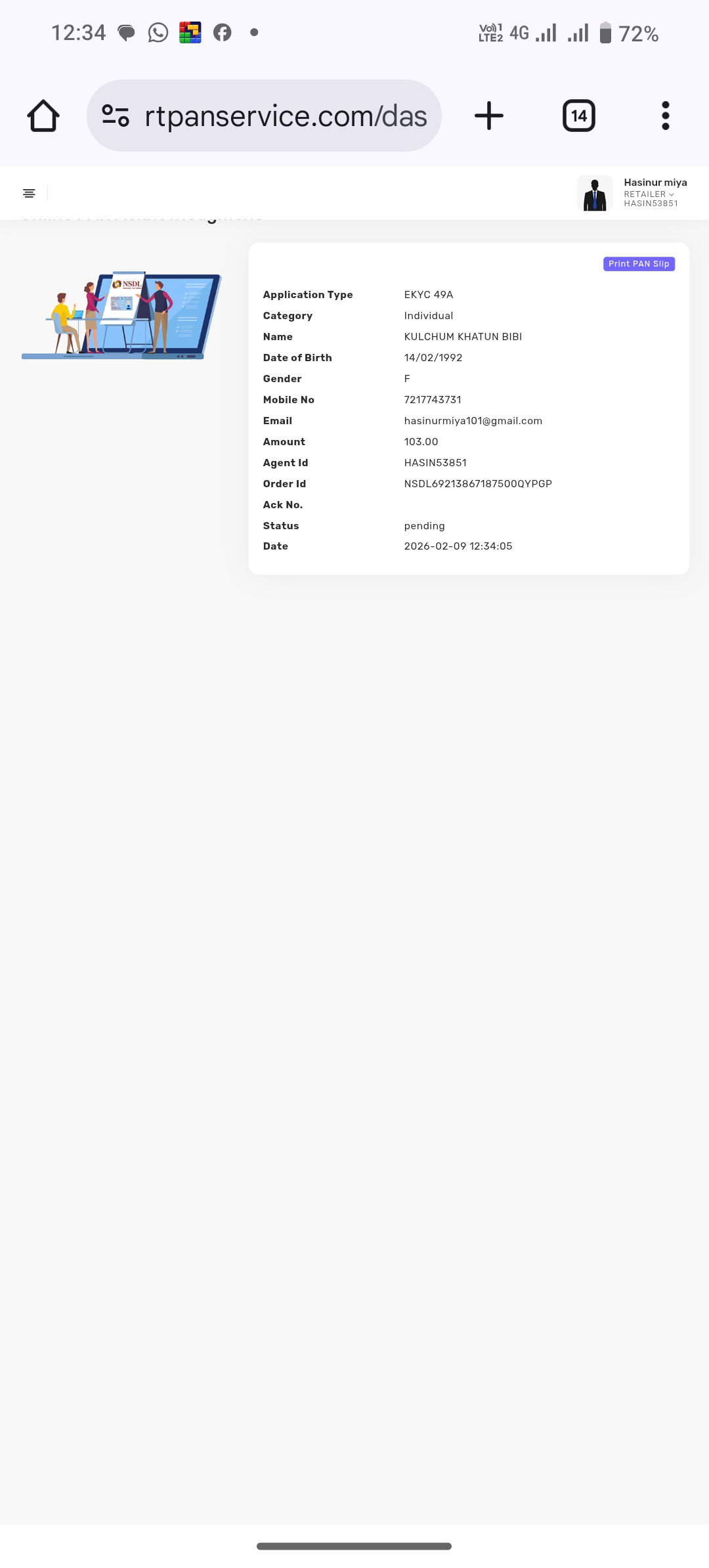Open the browser overflow menu
Viewport: 709px width, 1568px height.
pos(665,116)
